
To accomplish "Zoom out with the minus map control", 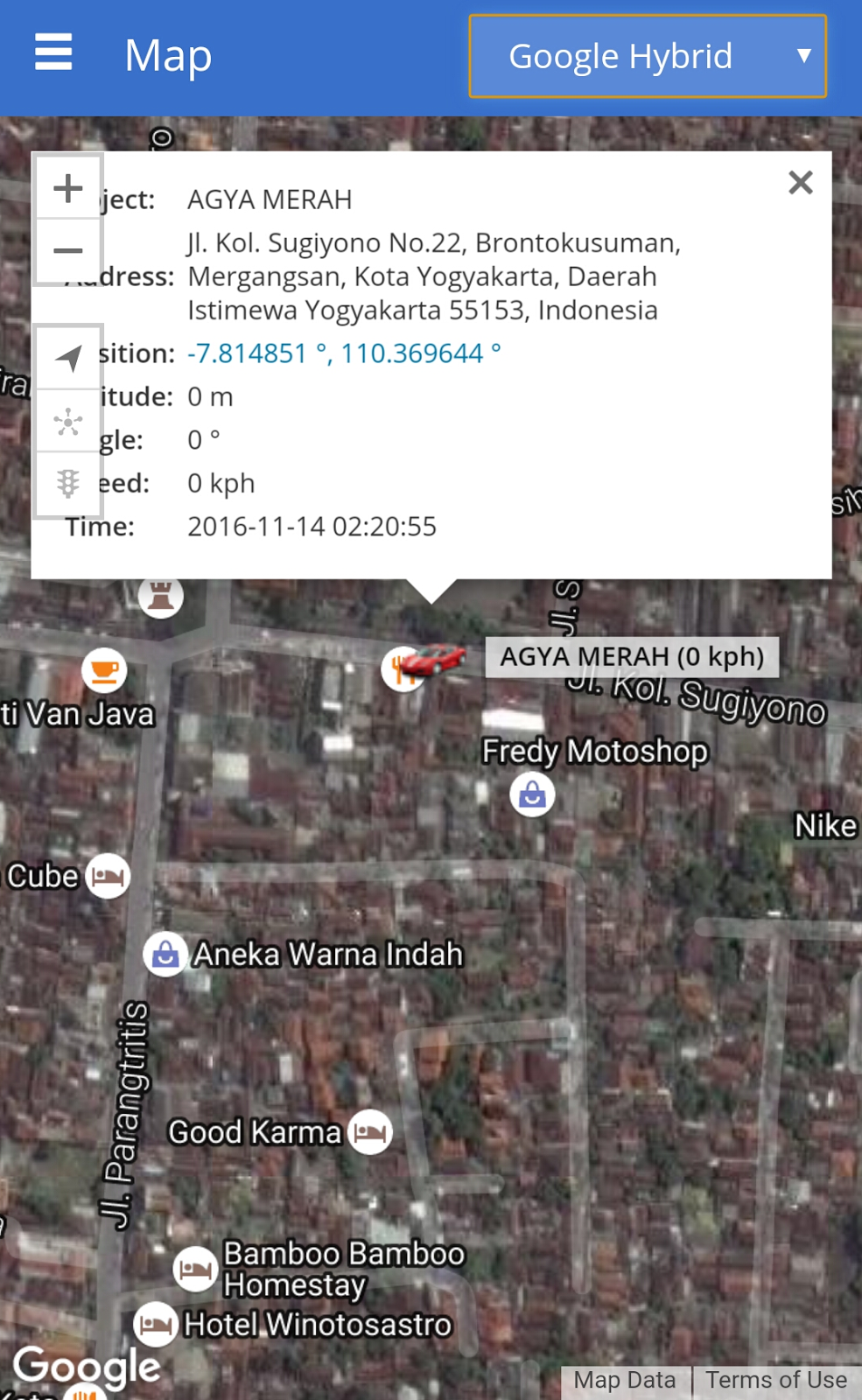I will click(67, 249).
